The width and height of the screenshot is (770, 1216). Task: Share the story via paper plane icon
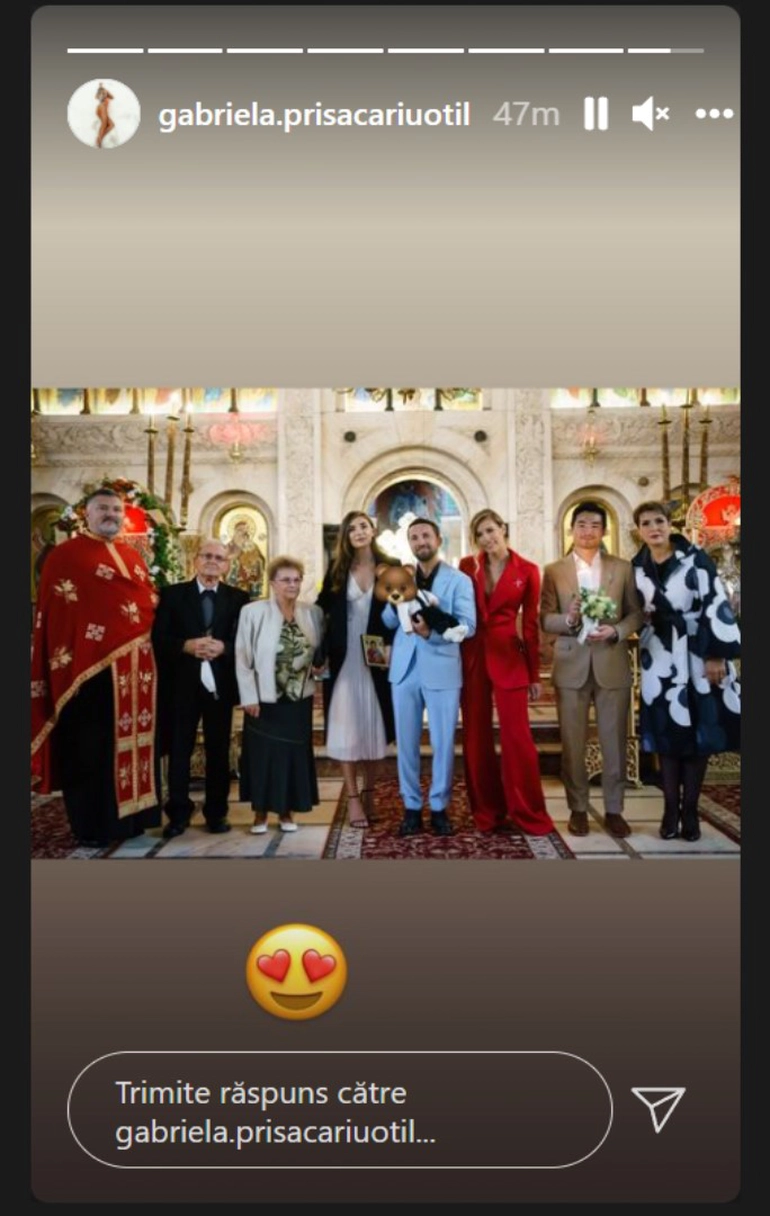(x=659, y=1108)
